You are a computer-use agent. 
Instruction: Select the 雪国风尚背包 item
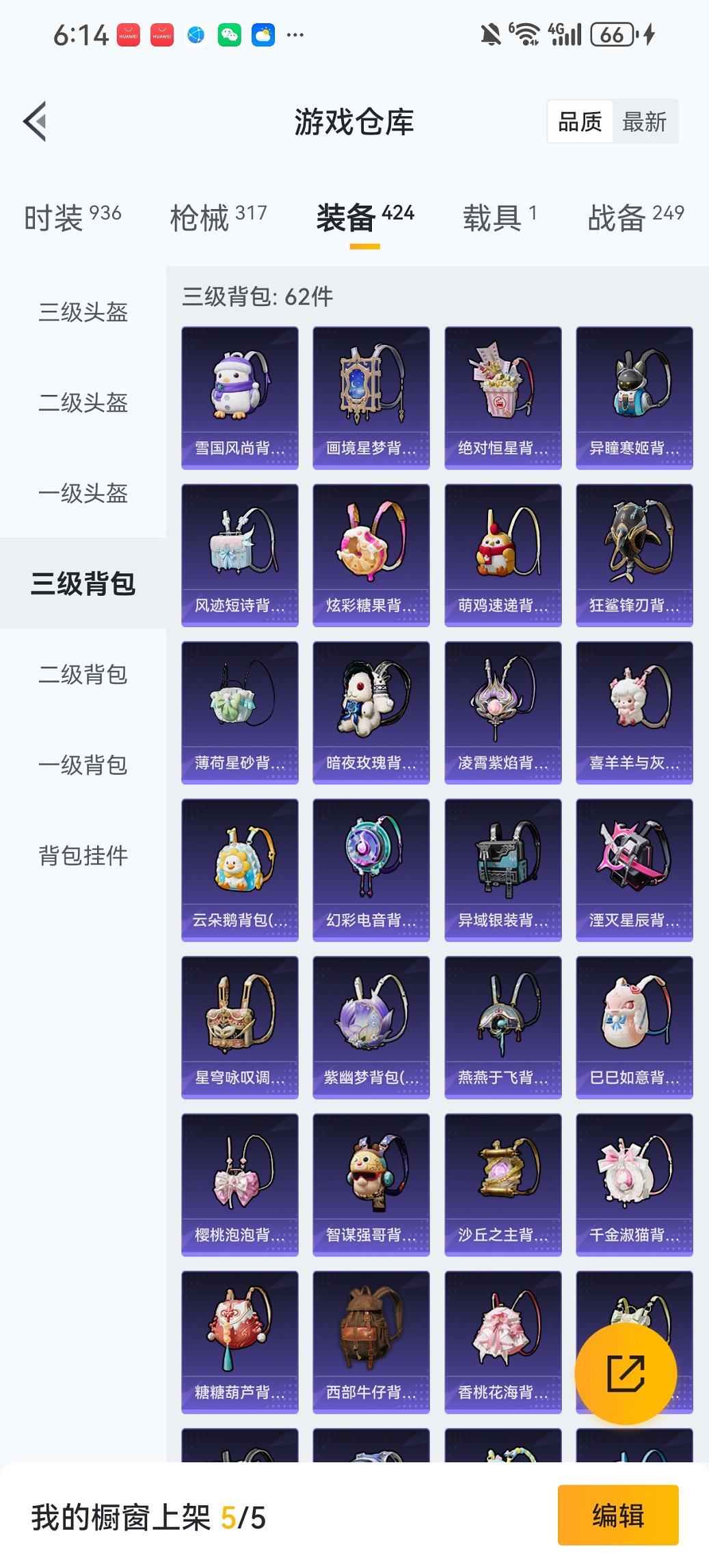pos(240,396)
